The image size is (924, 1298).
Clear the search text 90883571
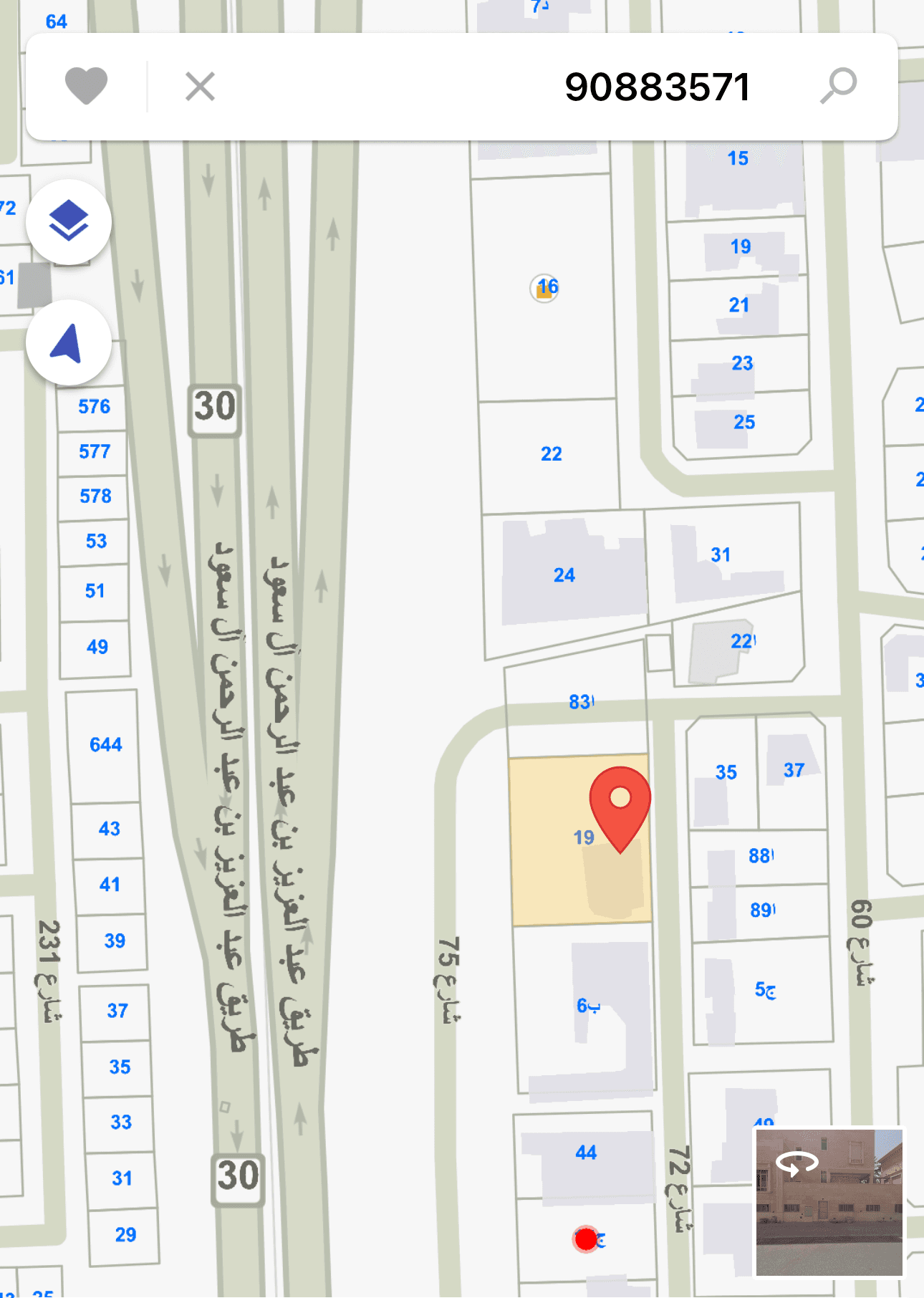pyautogui.click(x=200, y=87)
